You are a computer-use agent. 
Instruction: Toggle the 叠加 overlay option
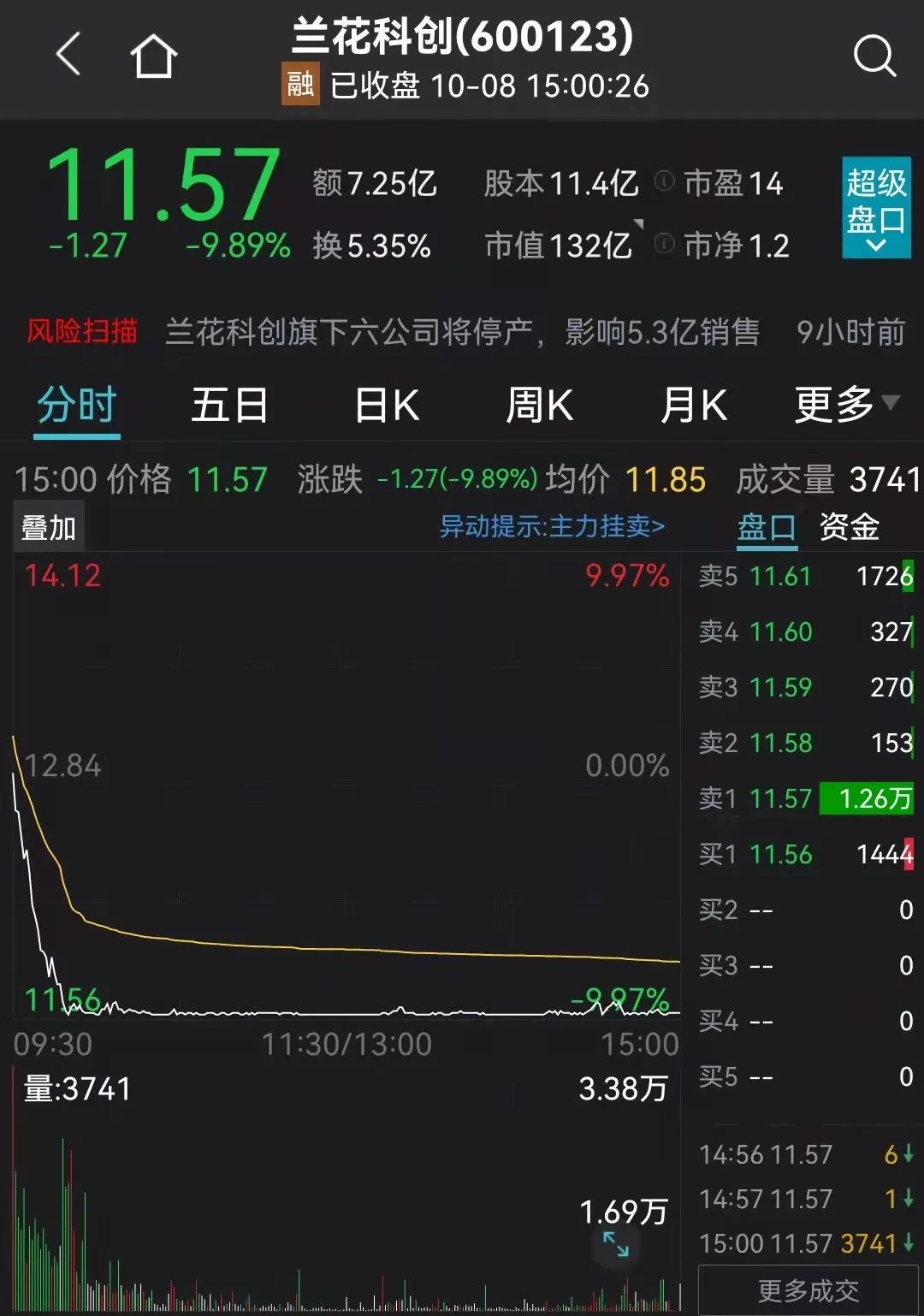47,526
